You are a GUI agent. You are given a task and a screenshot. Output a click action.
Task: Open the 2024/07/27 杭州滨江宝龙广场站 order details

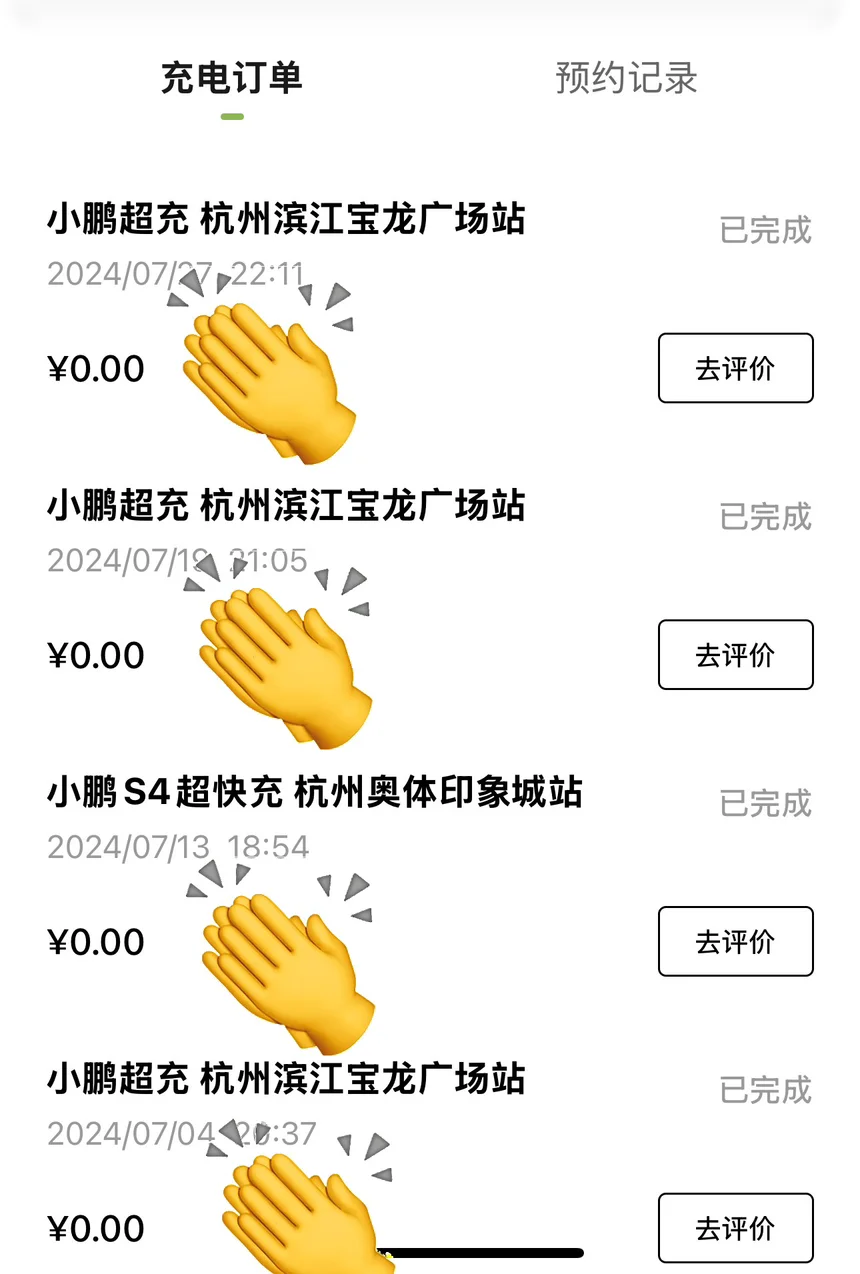pyautogui.click(x=286, y=219)
